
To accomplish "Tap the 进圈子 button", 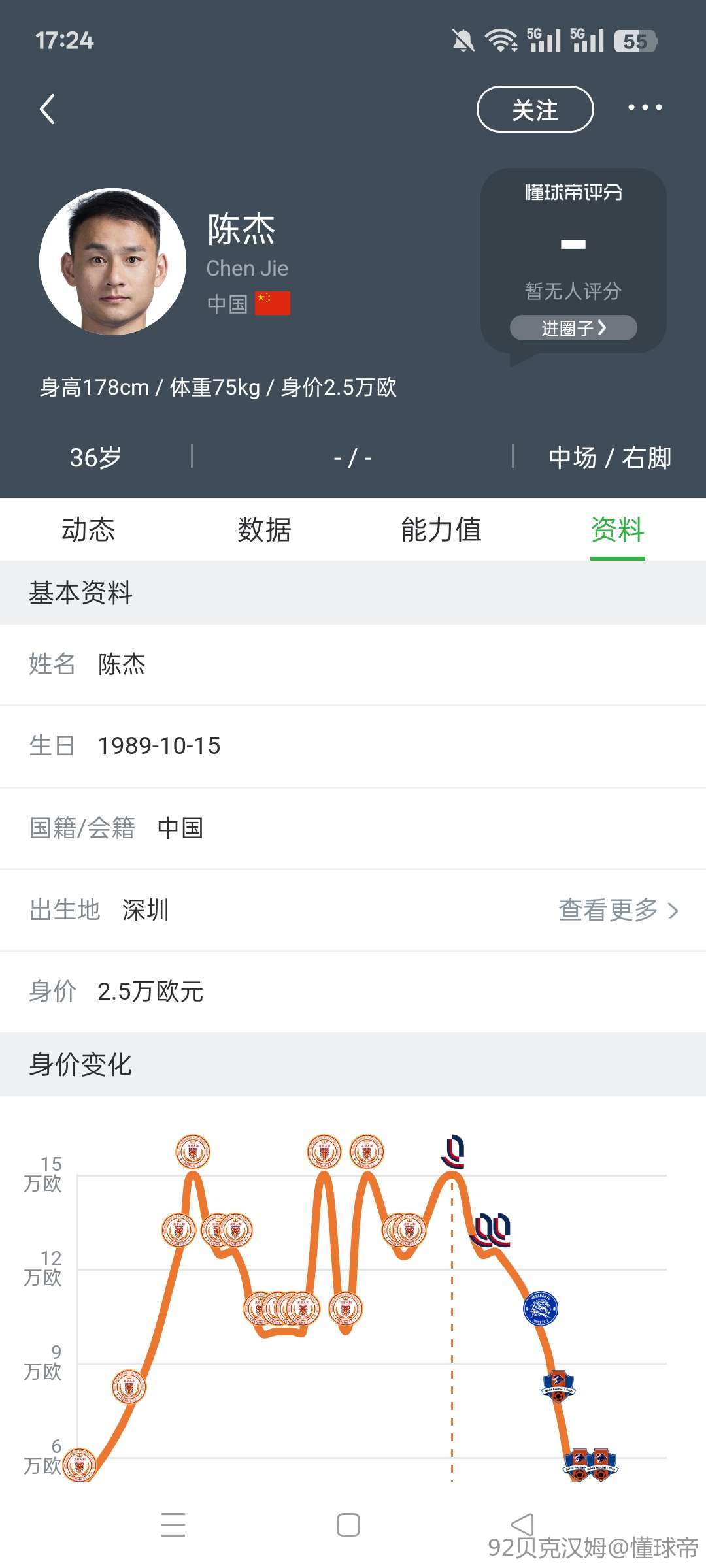I will click(x=573, y=328).
